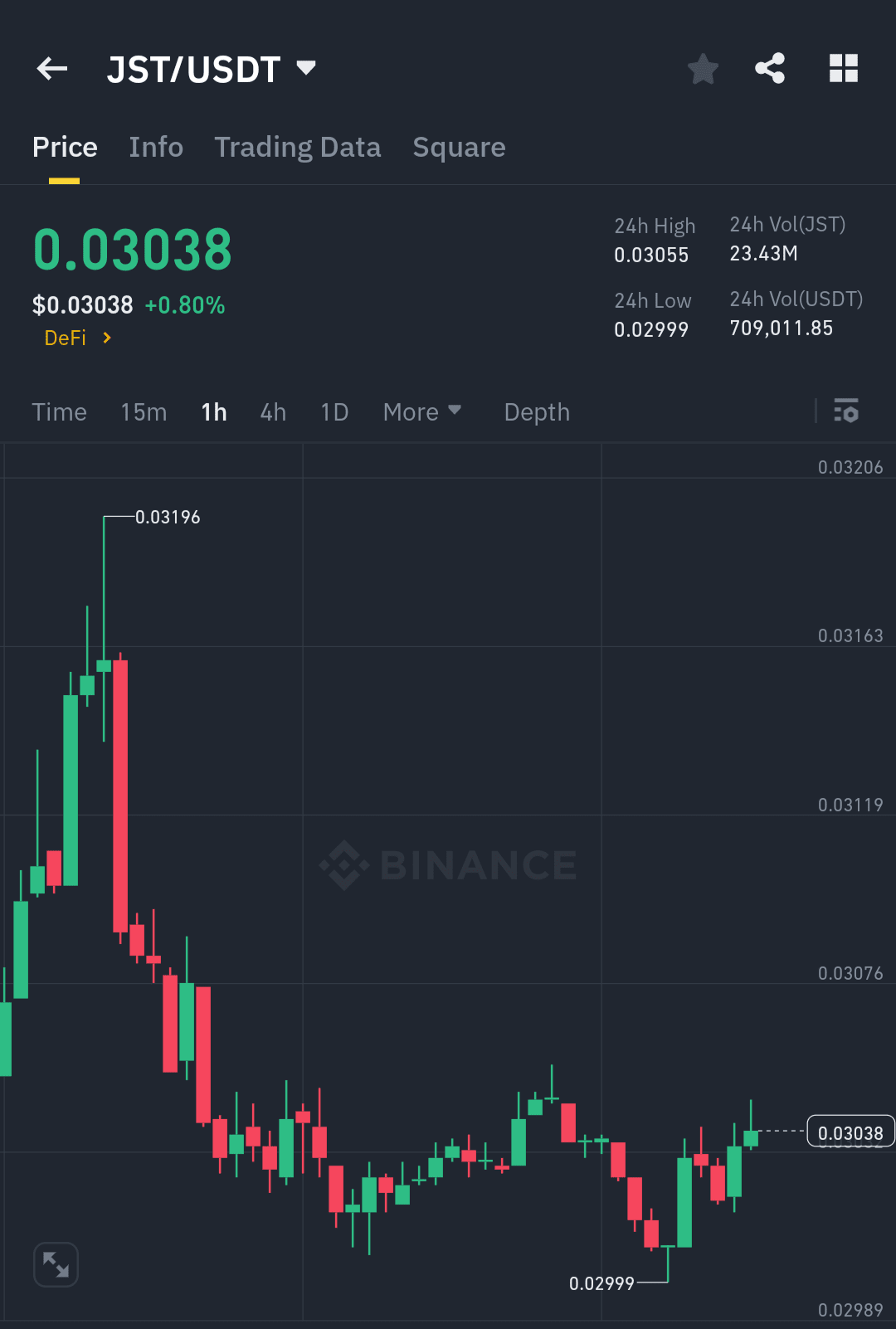896x1329 pixels.
Task: Open the Time interval option
Action: tap(59, 411)
